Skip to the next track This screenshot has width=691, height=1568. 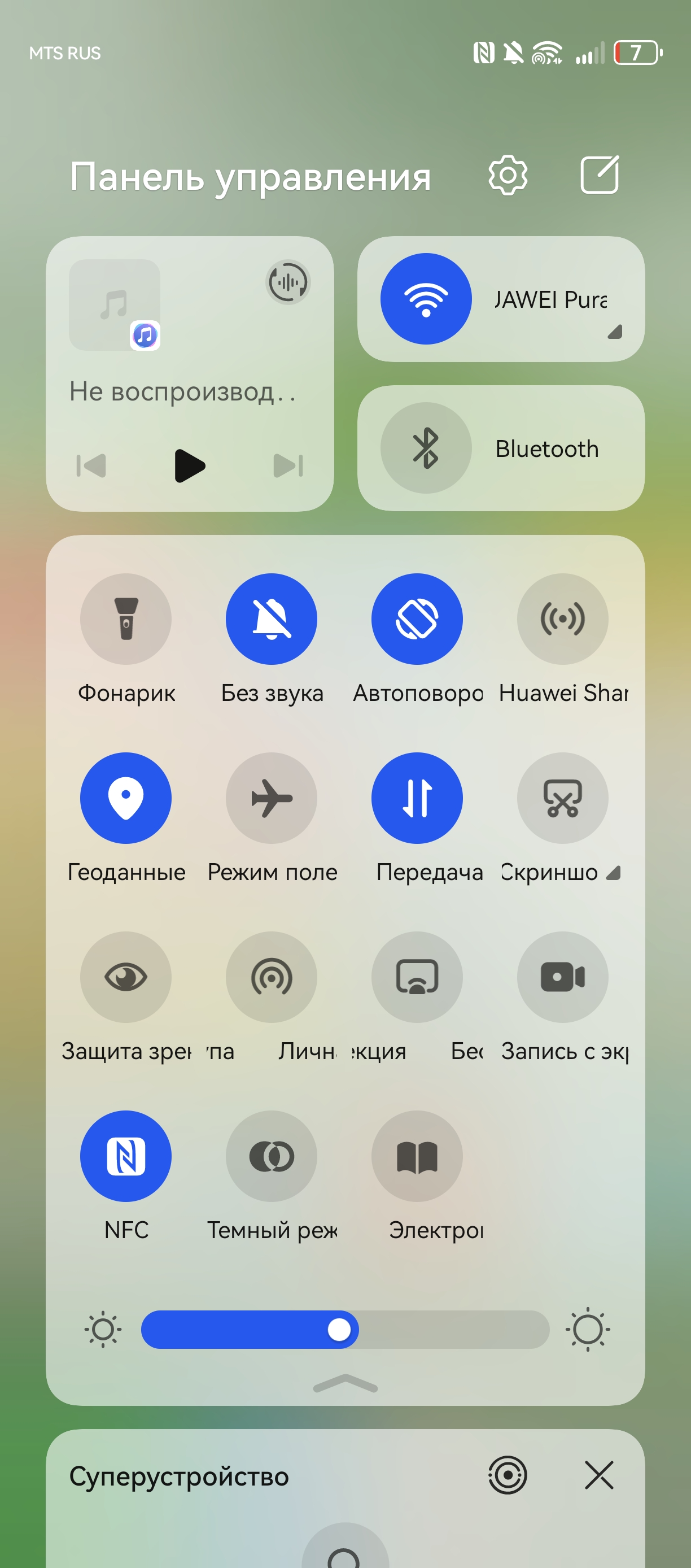point(288,465)
